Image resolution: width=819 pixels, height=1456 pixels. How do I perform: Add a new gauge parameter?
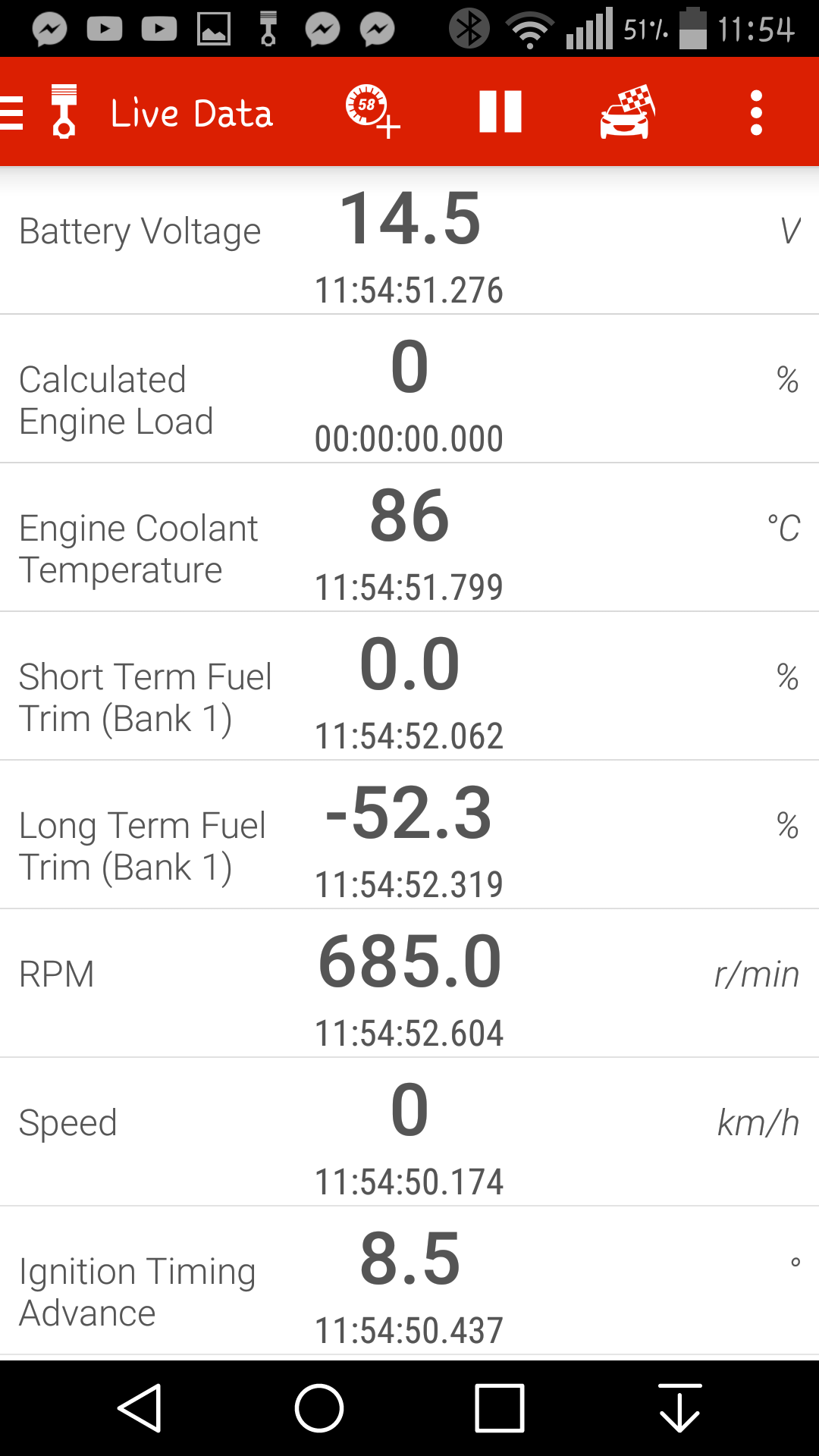coord(372,112)
